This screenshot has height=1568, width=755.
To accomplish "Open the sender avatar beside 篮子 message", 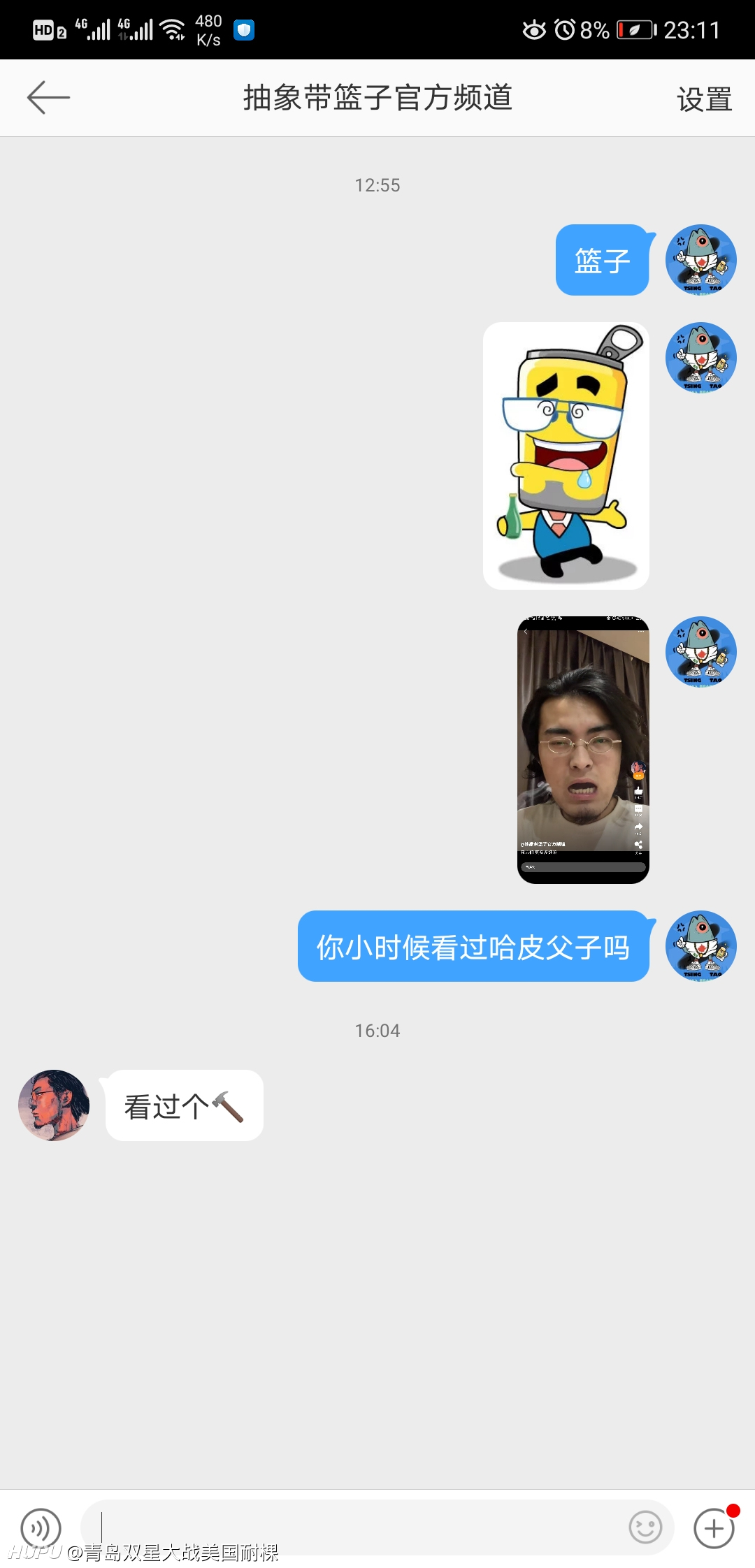I will (x=701, y=260).
